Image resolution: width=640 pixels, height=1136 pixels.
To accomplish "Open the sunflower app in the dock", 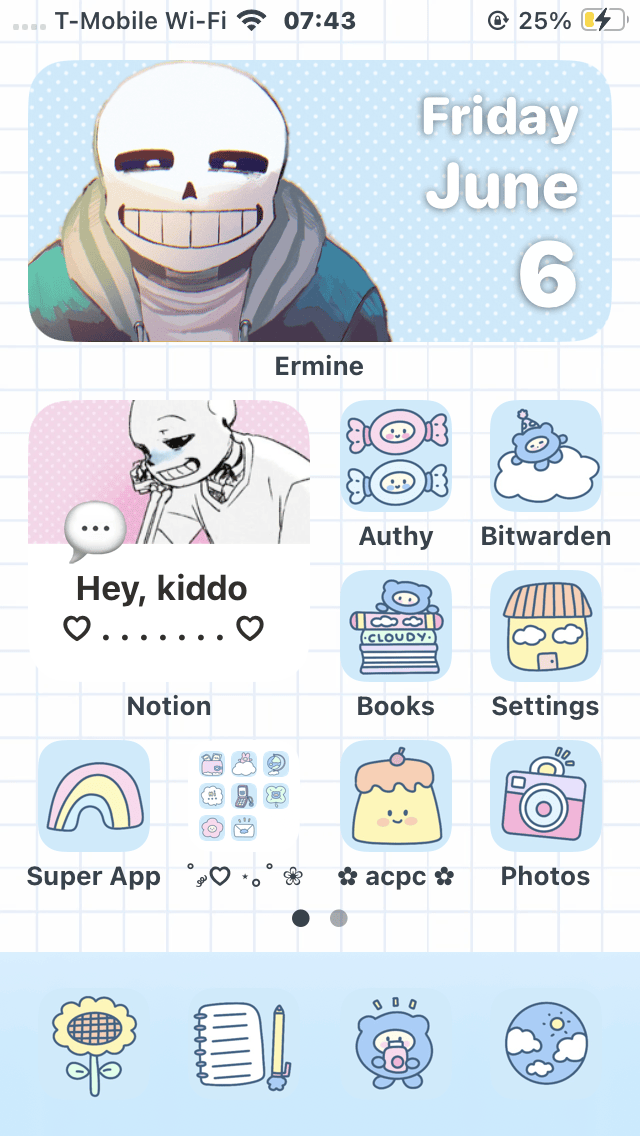I will click(x=94, y=1044).
